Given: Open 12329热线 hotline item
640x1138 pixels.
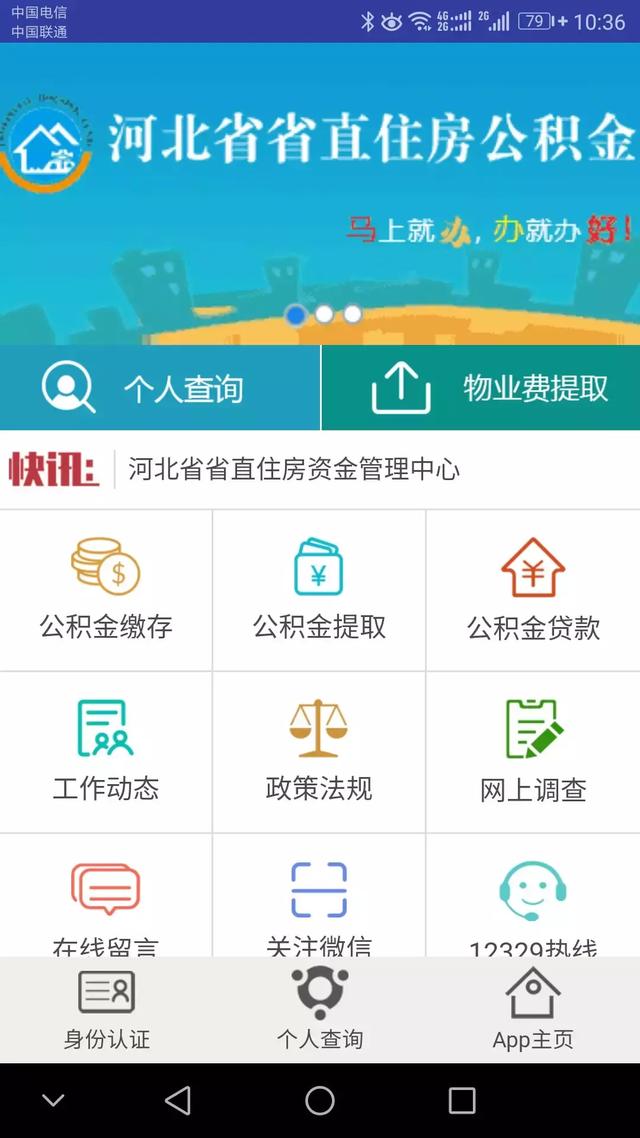Looking at the screenshot, I should click(x=533, y=895).
